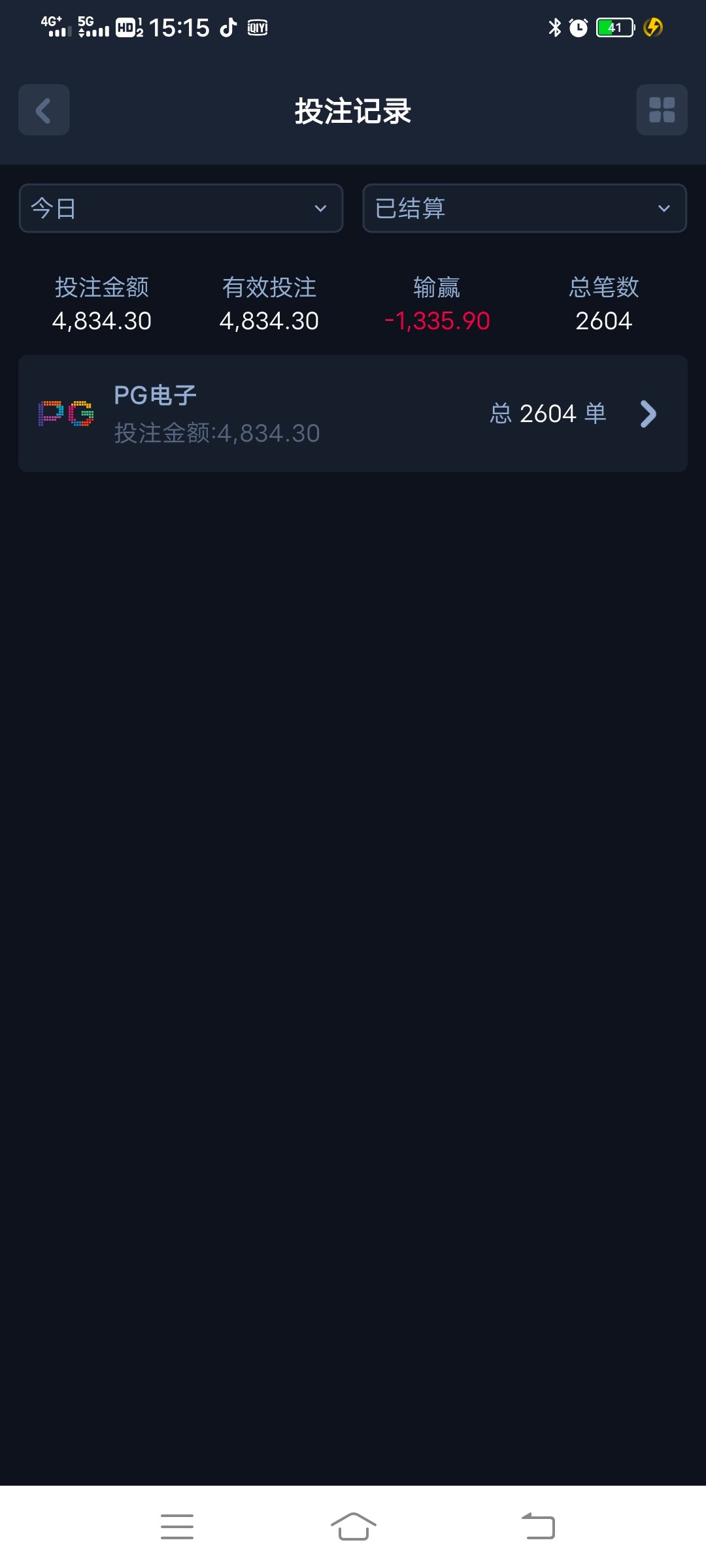Image resolution: width=706 pixels, height=1568 pixels.
Task: Open the PG电子 betting records row
Action: (353, 414)
